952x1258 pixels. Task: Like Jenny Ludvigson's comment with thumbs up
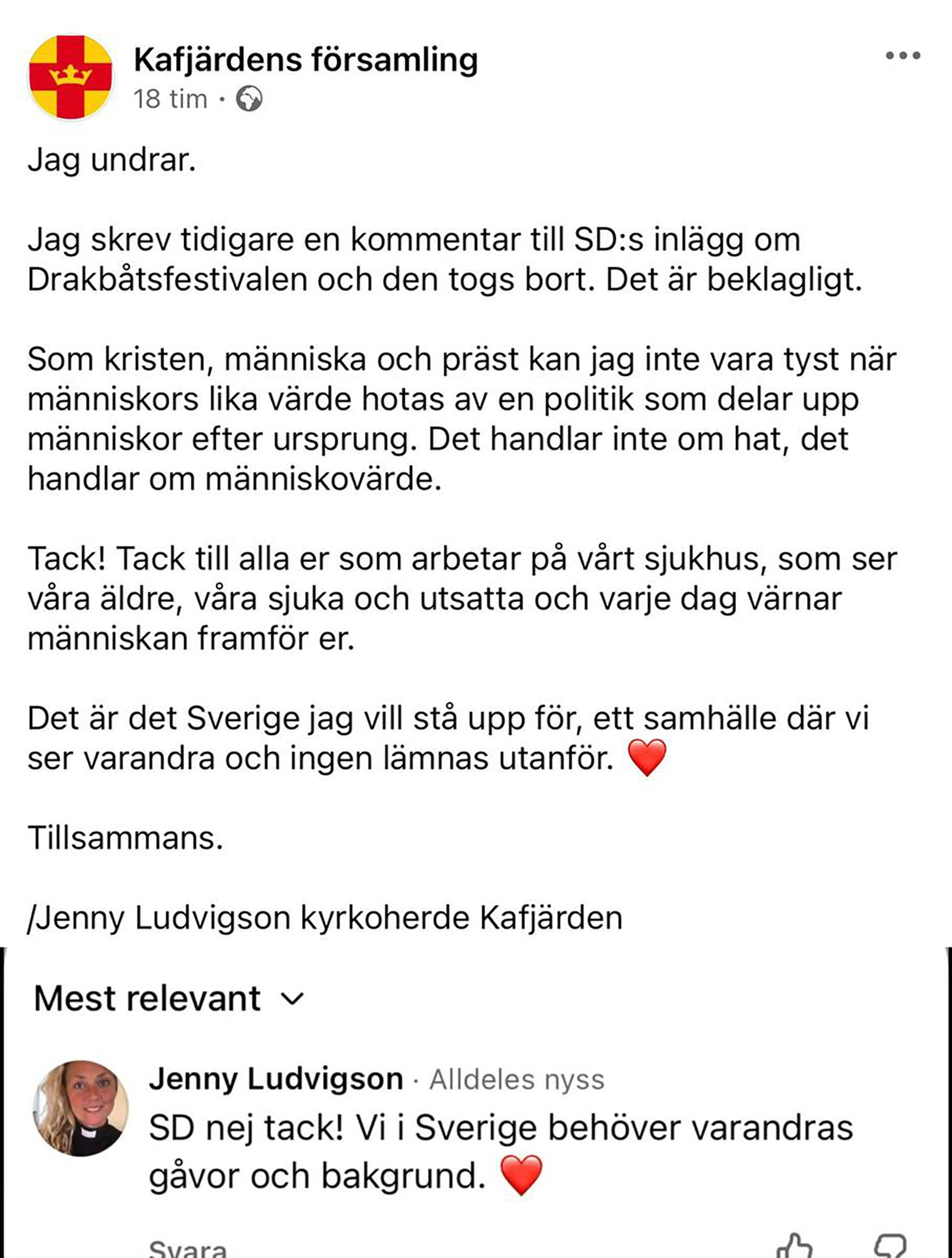794,1246
